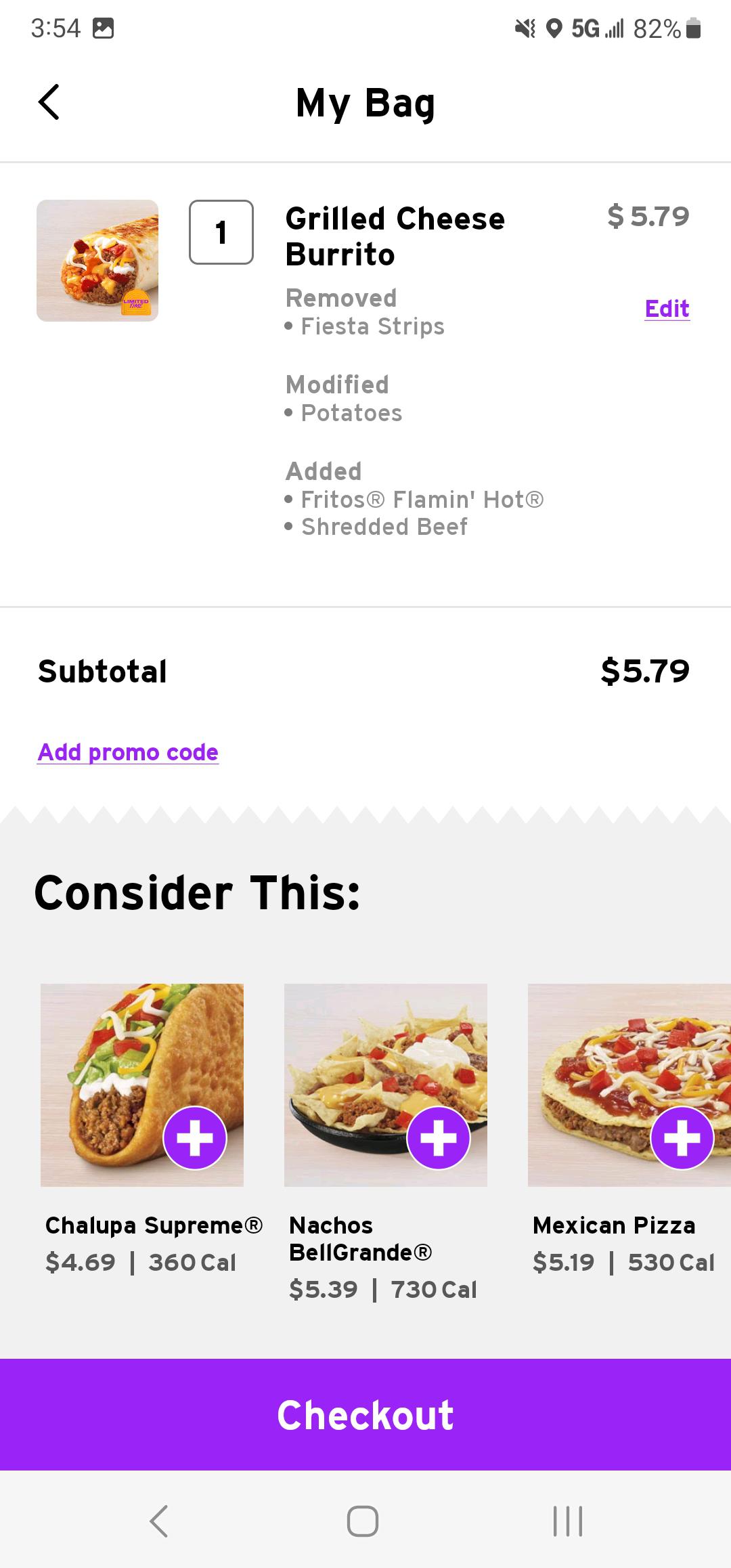Go back from My Bag

[x=49, y=102]
